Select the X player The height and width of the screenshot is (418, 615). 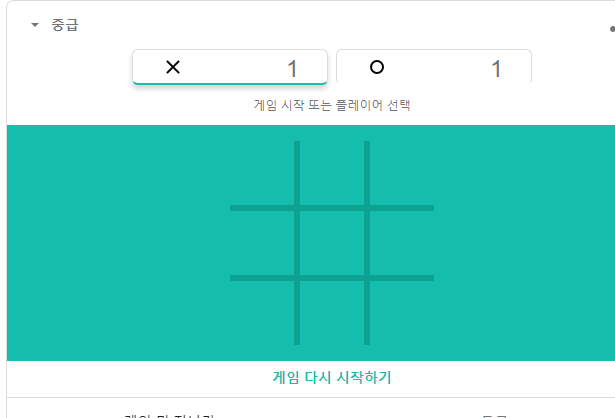(230, 68)
